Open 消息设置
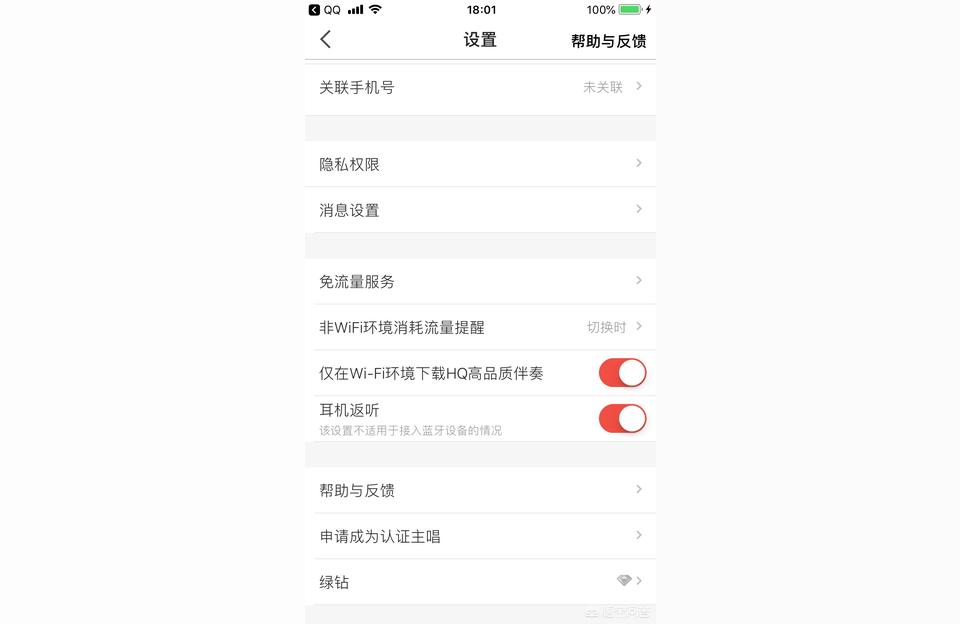The height and width of the screenshot is (624, 960). (x=480, y=210)
